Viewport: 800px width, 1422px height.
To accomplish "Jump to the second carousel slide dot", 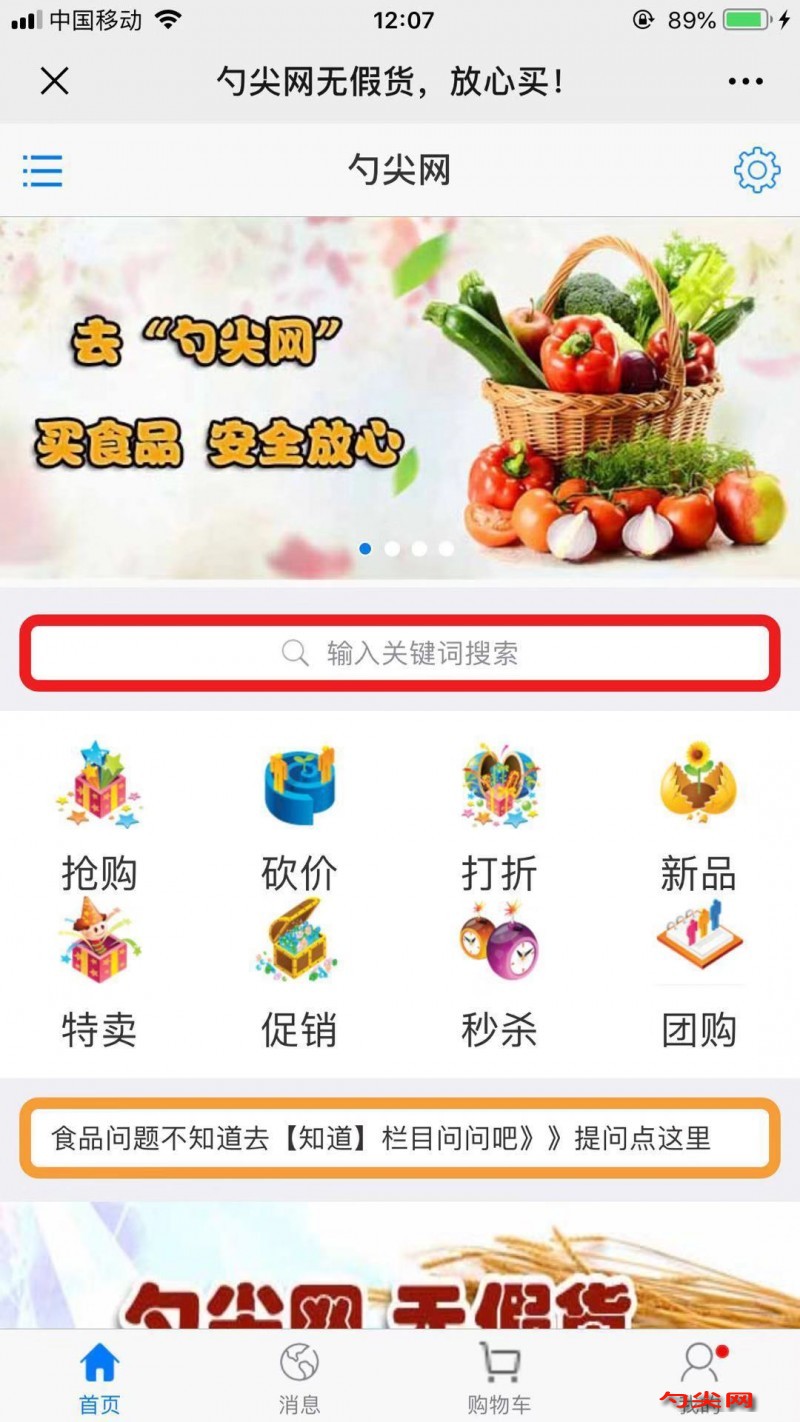I will click(392, 548).
